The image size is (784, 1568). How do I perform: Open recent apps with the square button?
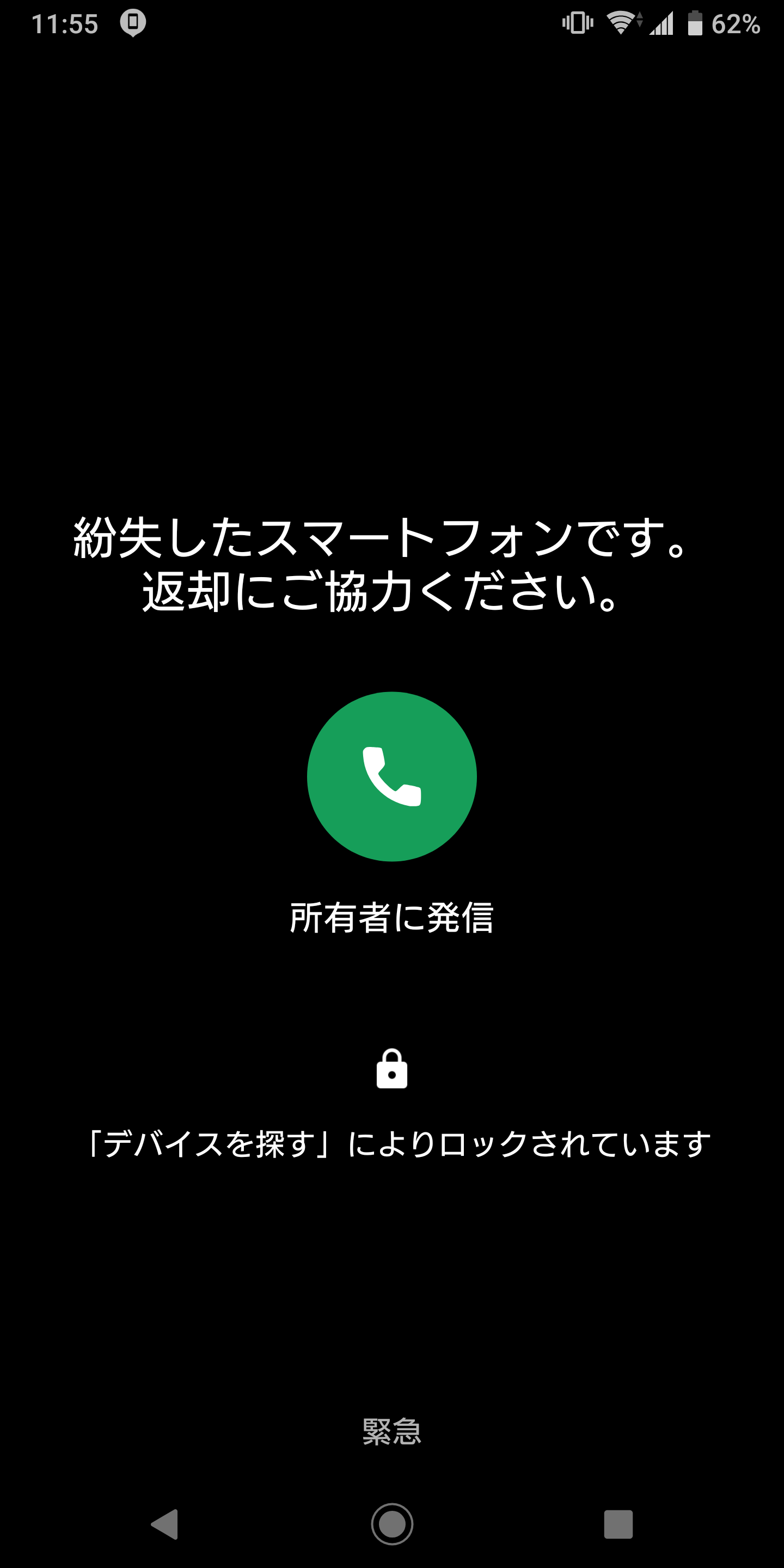(618, 1523)
